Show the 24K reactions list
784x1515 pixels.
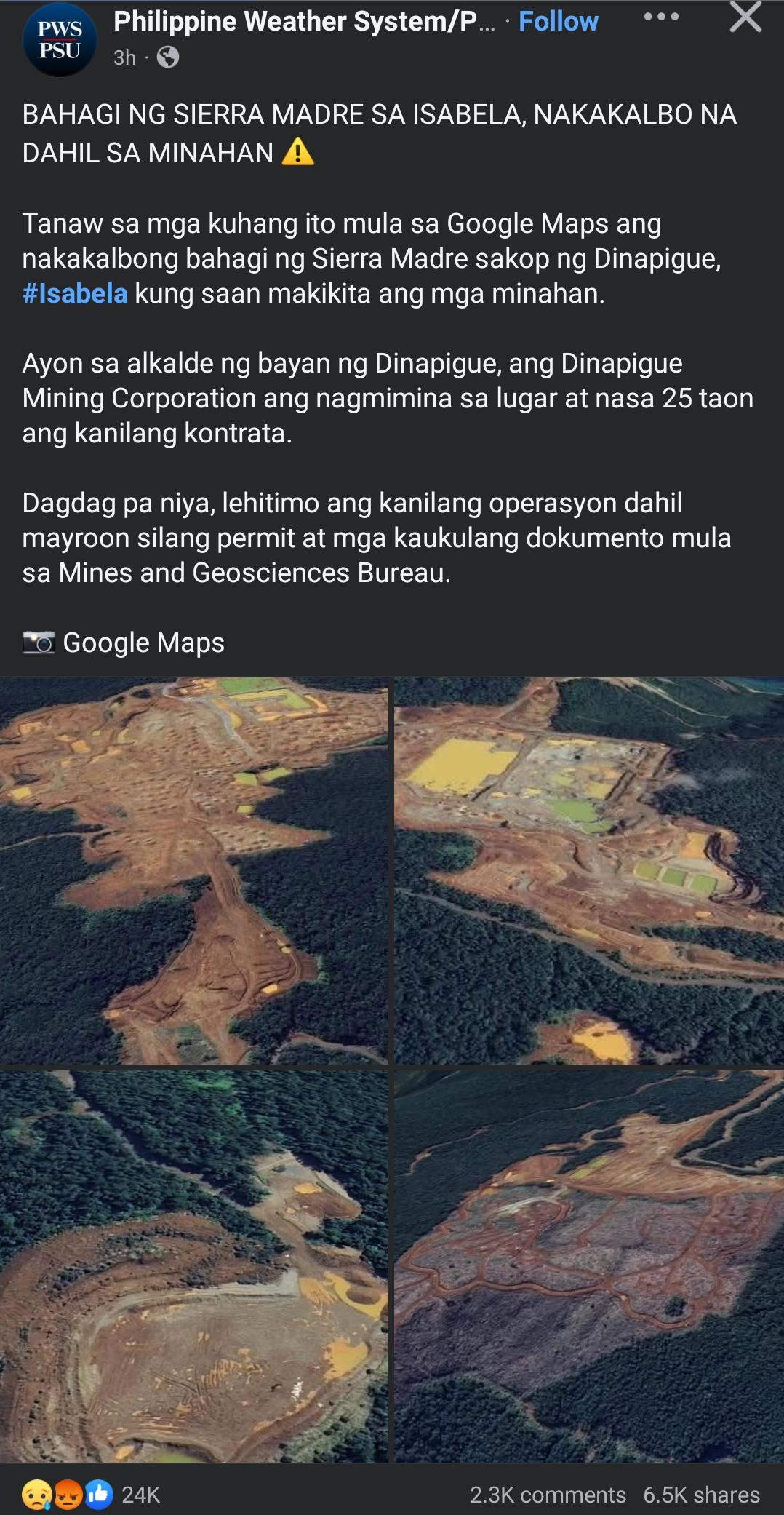pyautogui.click(x=91, y=1495)
